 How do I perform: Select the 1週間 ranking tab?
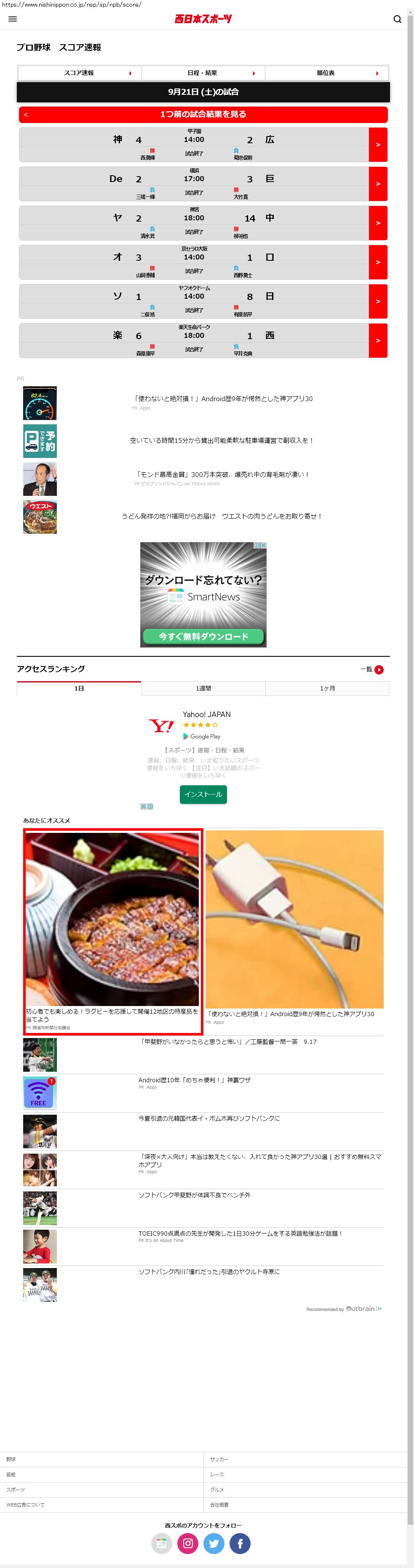(203, 688)
